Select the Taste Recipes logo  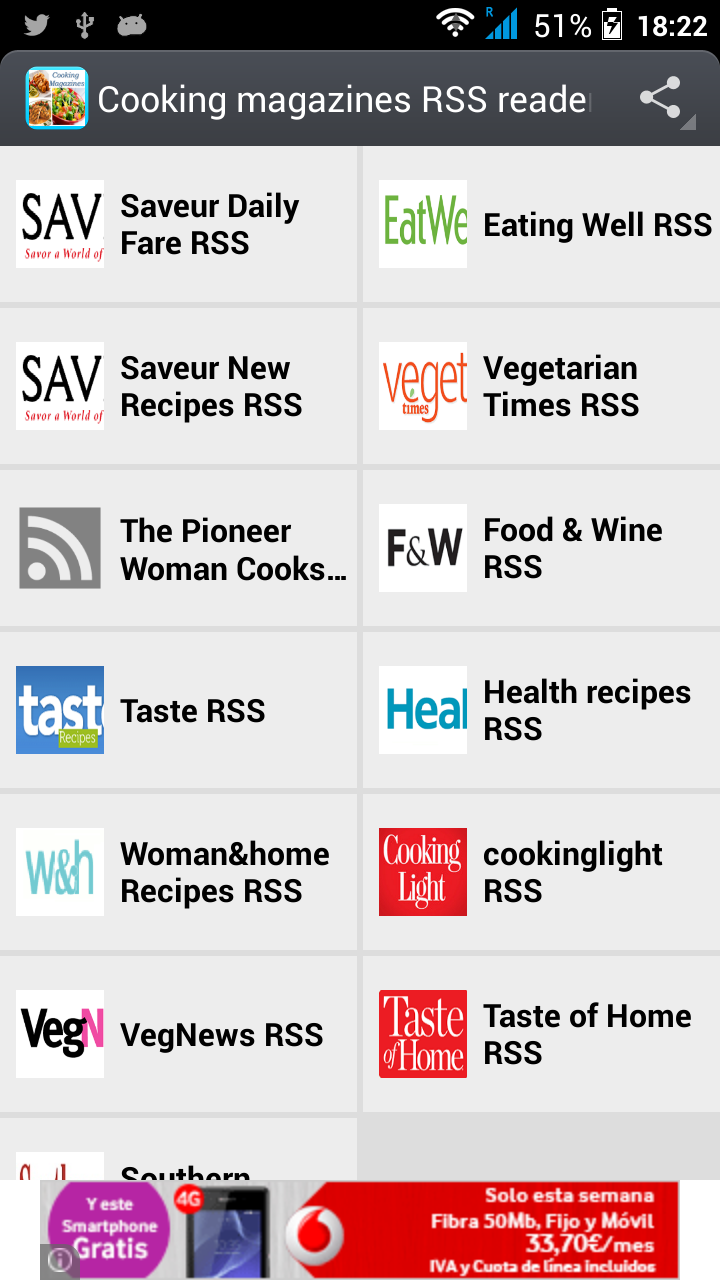click(x=59, y=710)
